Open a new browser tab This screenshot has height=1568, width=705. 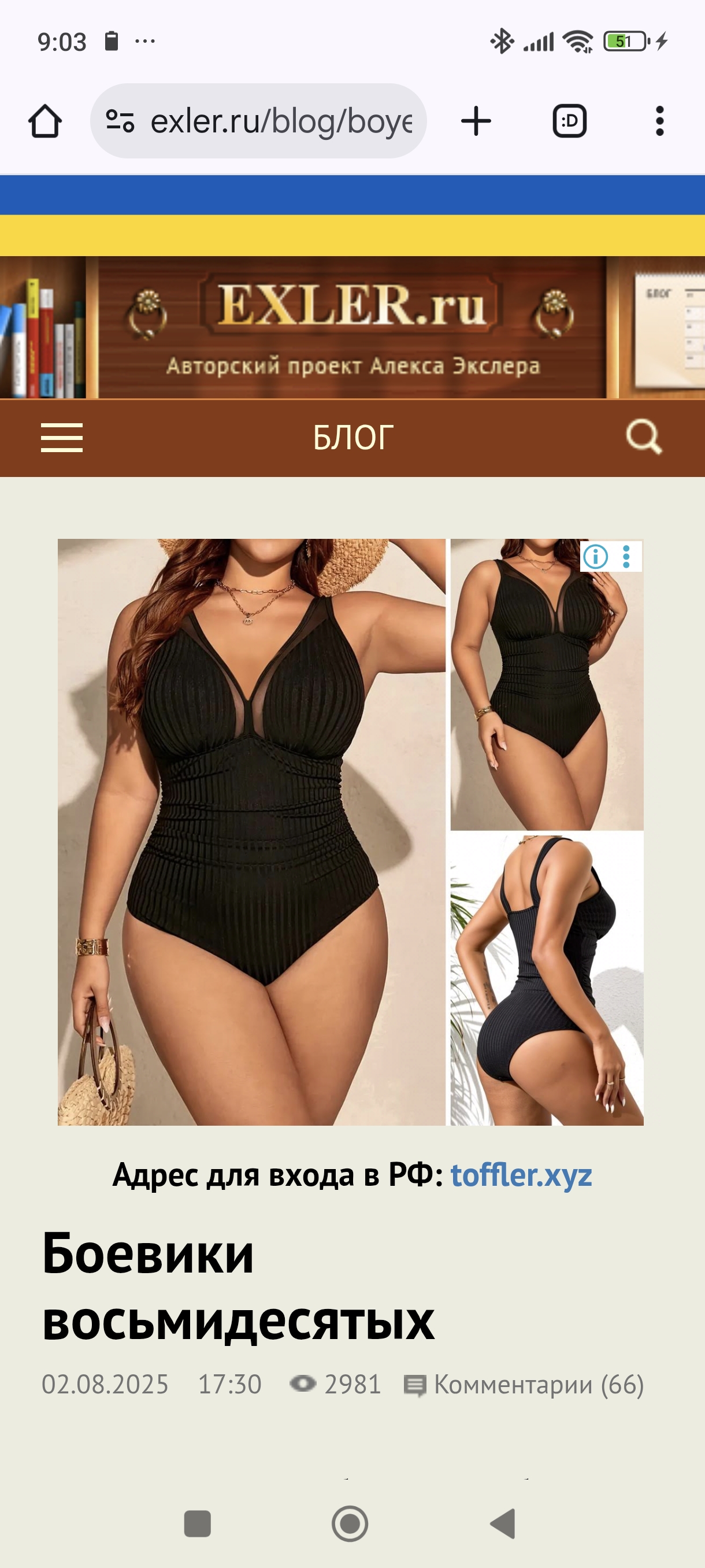tap(476, 121)
